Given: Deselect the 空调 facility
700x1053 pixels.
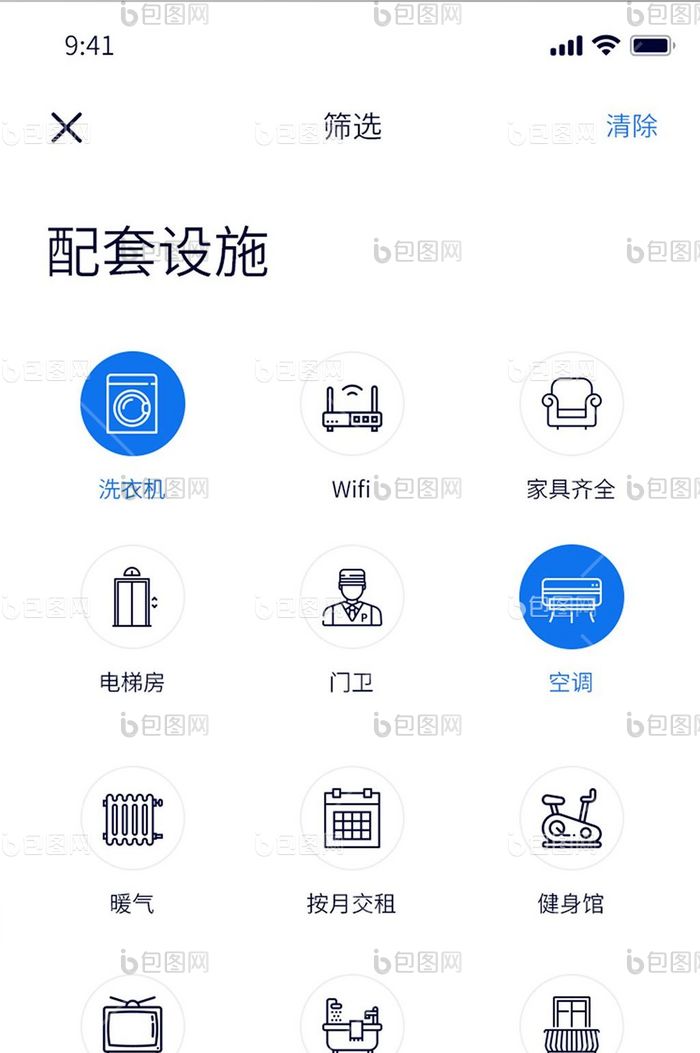Looking at the screenshot, I should 571,597.
